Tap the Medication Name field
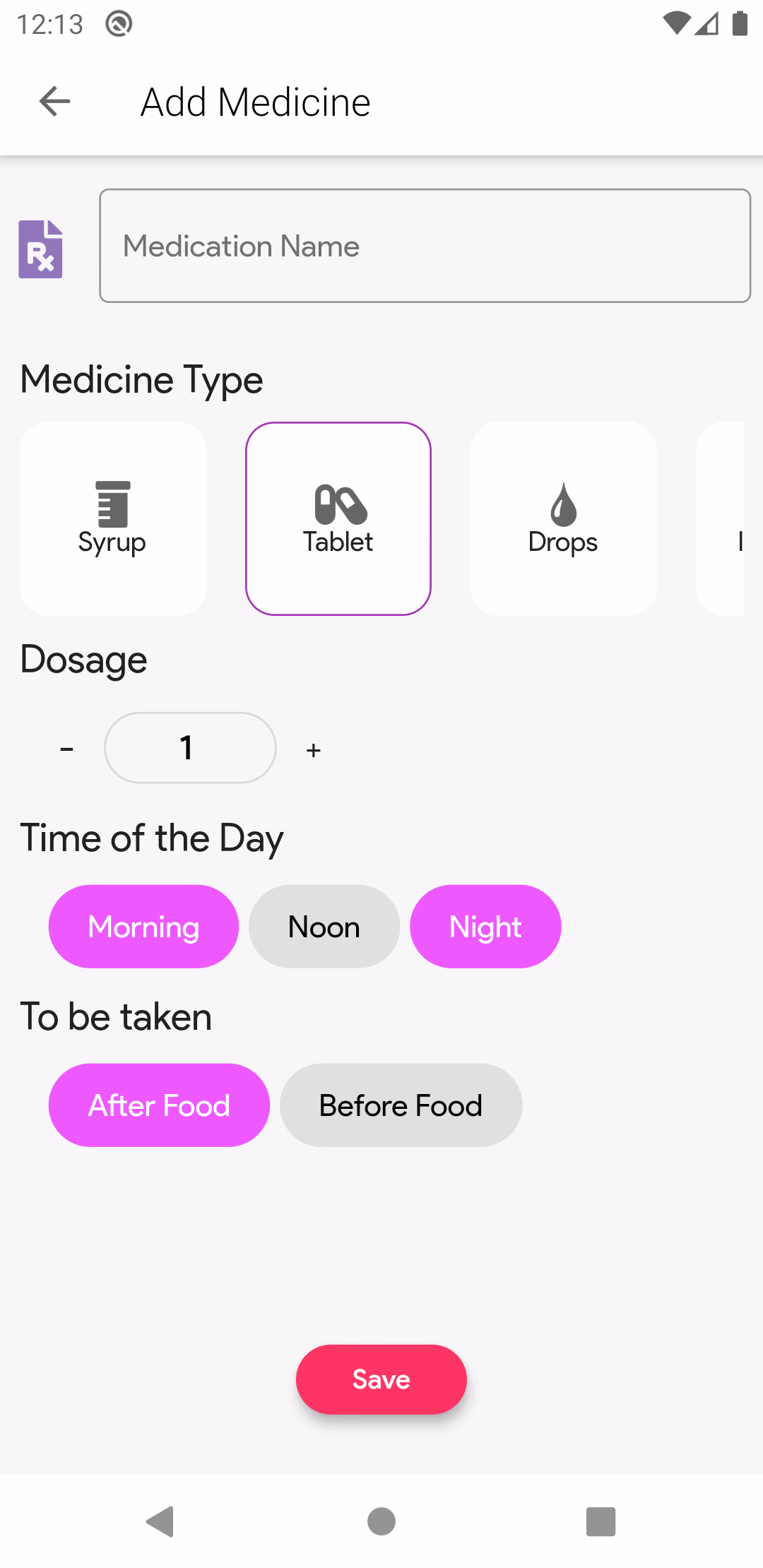Image resolution: width=763 pixels, height=1568 pixels. point(425,246)
